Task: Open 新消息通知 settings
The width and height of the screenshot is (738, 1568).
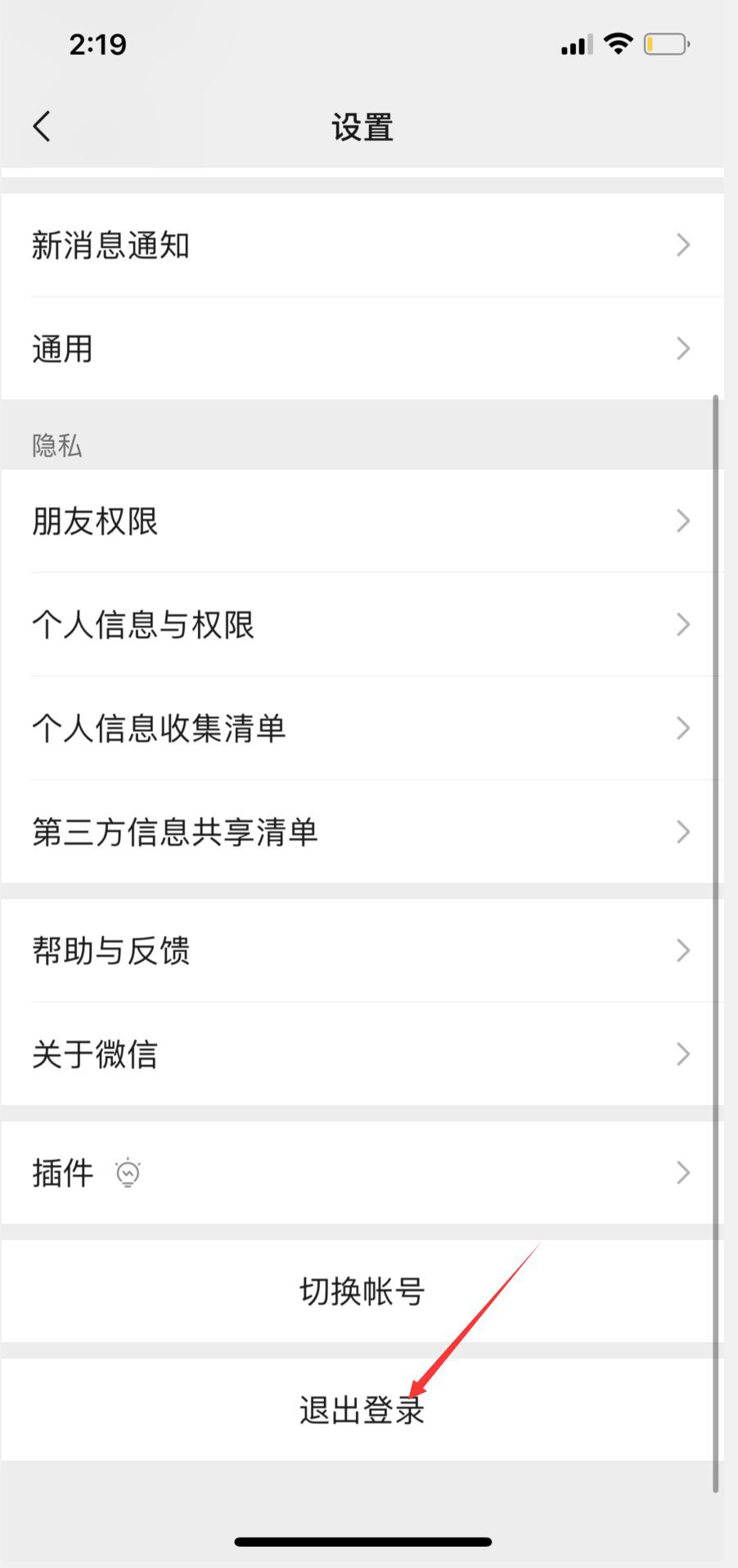Action: (x=362, y=245)
